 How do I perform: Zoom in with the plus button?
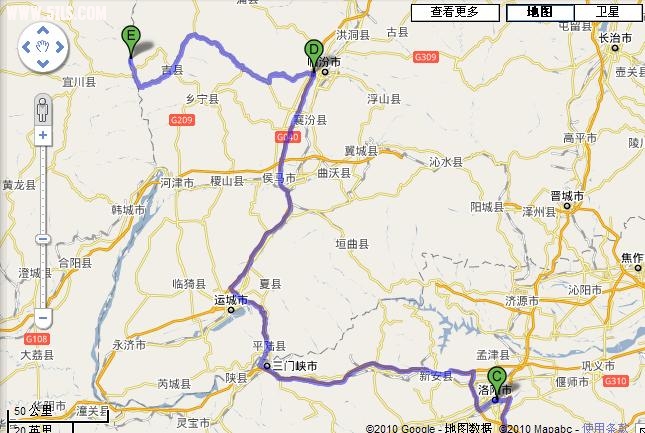(x=43, y=134)
